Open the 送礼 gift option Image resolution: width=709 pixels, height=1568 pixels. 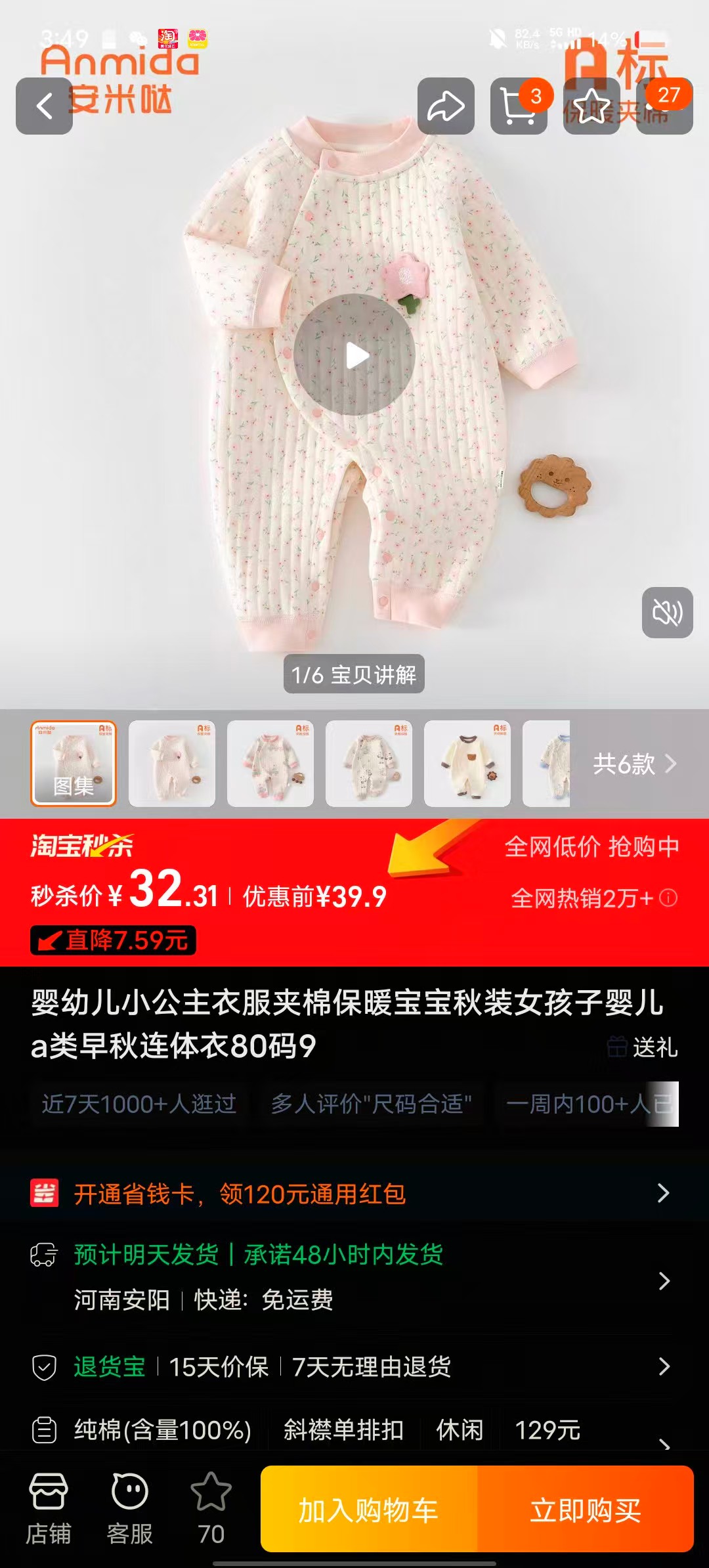[x=643, y=1047]
